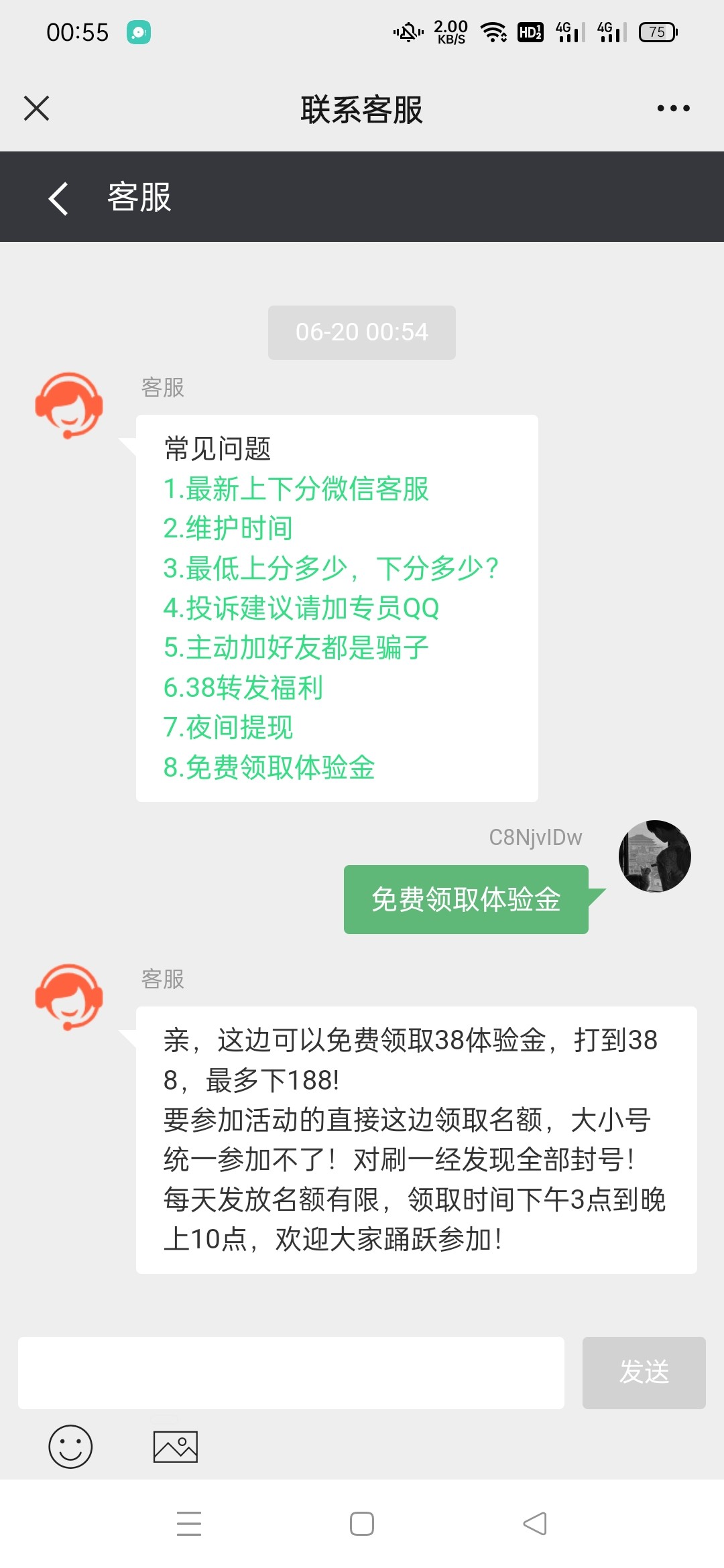Viewport: 724px width, 1568px height.
Task: Close the 联系客服 page
Action: [x=36, y=109]
